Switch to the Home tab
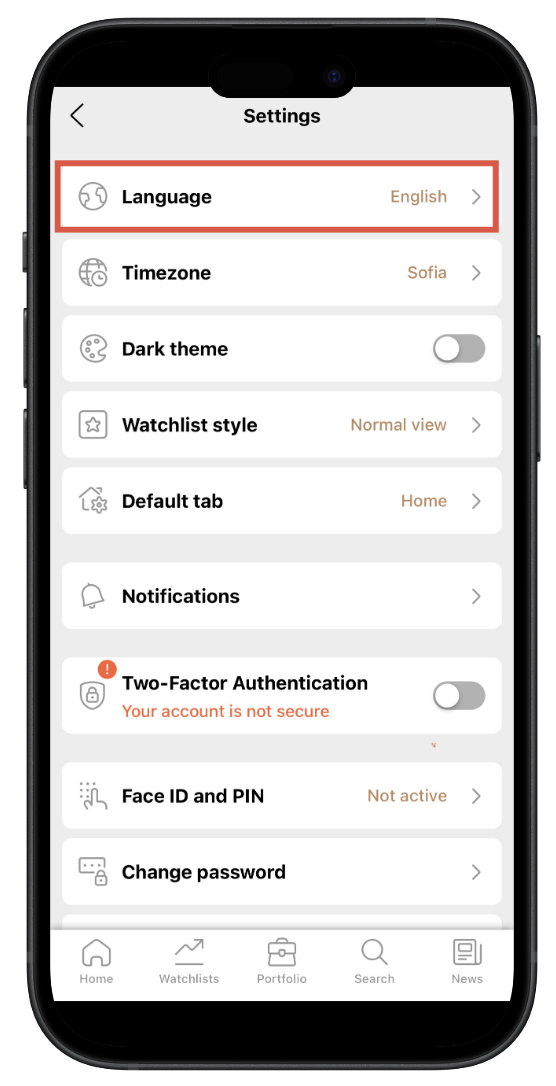Image resolution: width=556 pixels, height=1086 pixels. pyautogui.click(x=96, y=961)
